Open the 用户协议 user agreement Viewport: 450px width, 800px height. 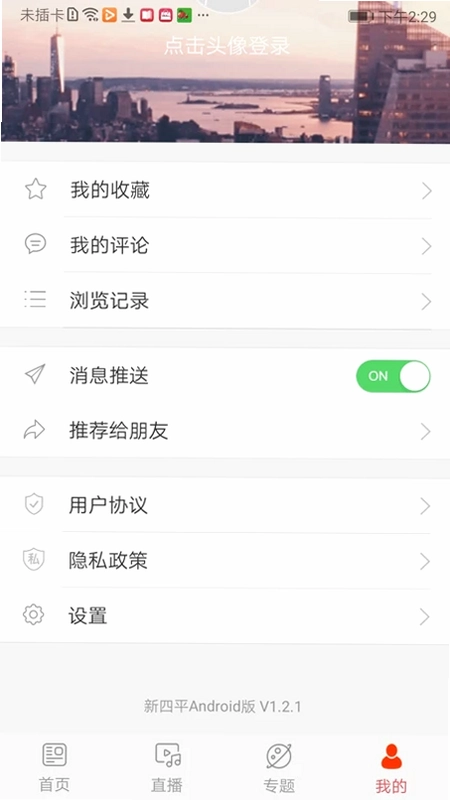click(x=225, y=506)
